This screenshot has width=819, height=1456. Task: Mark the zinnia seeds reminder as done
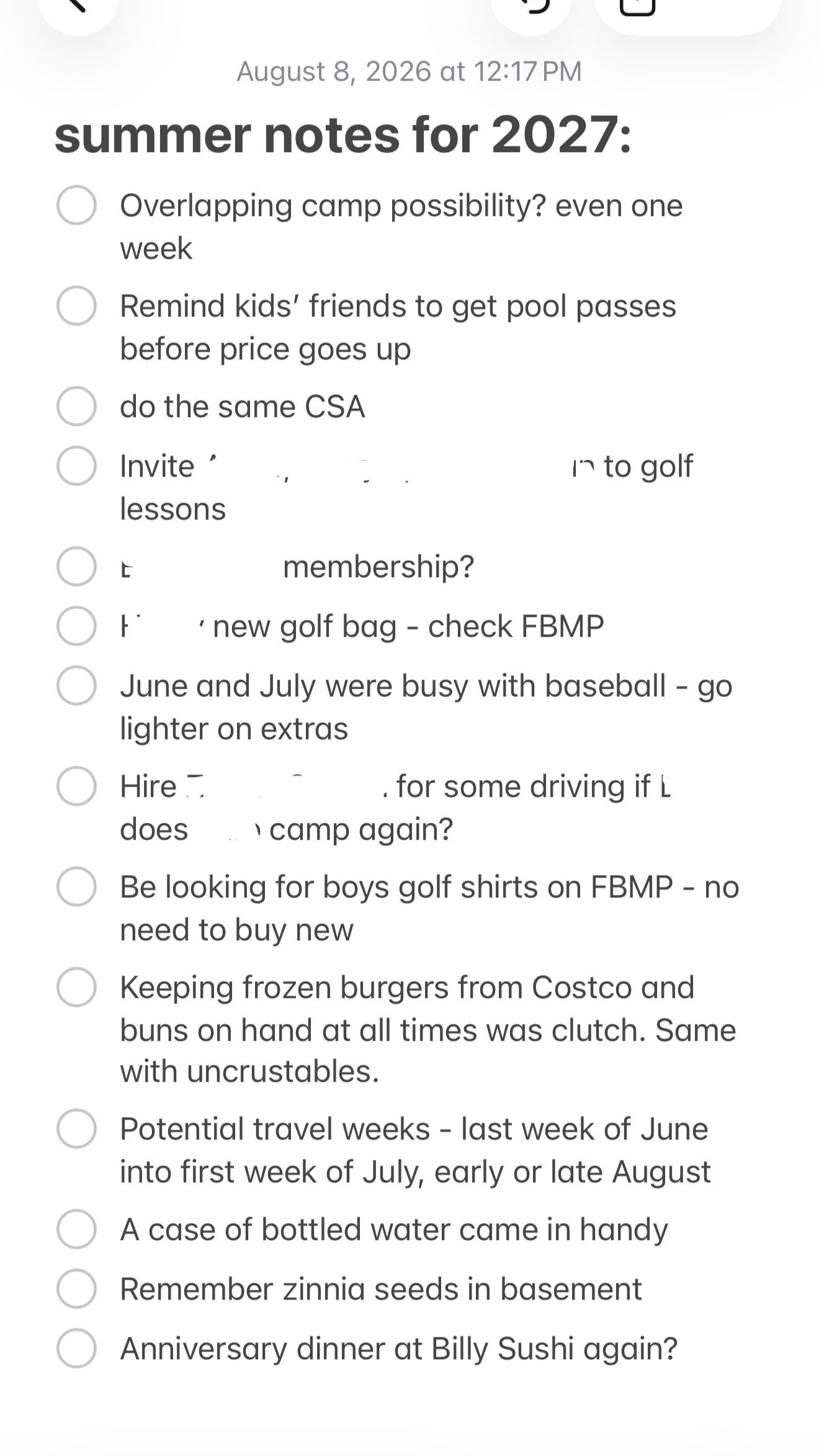click(76, 1288)
